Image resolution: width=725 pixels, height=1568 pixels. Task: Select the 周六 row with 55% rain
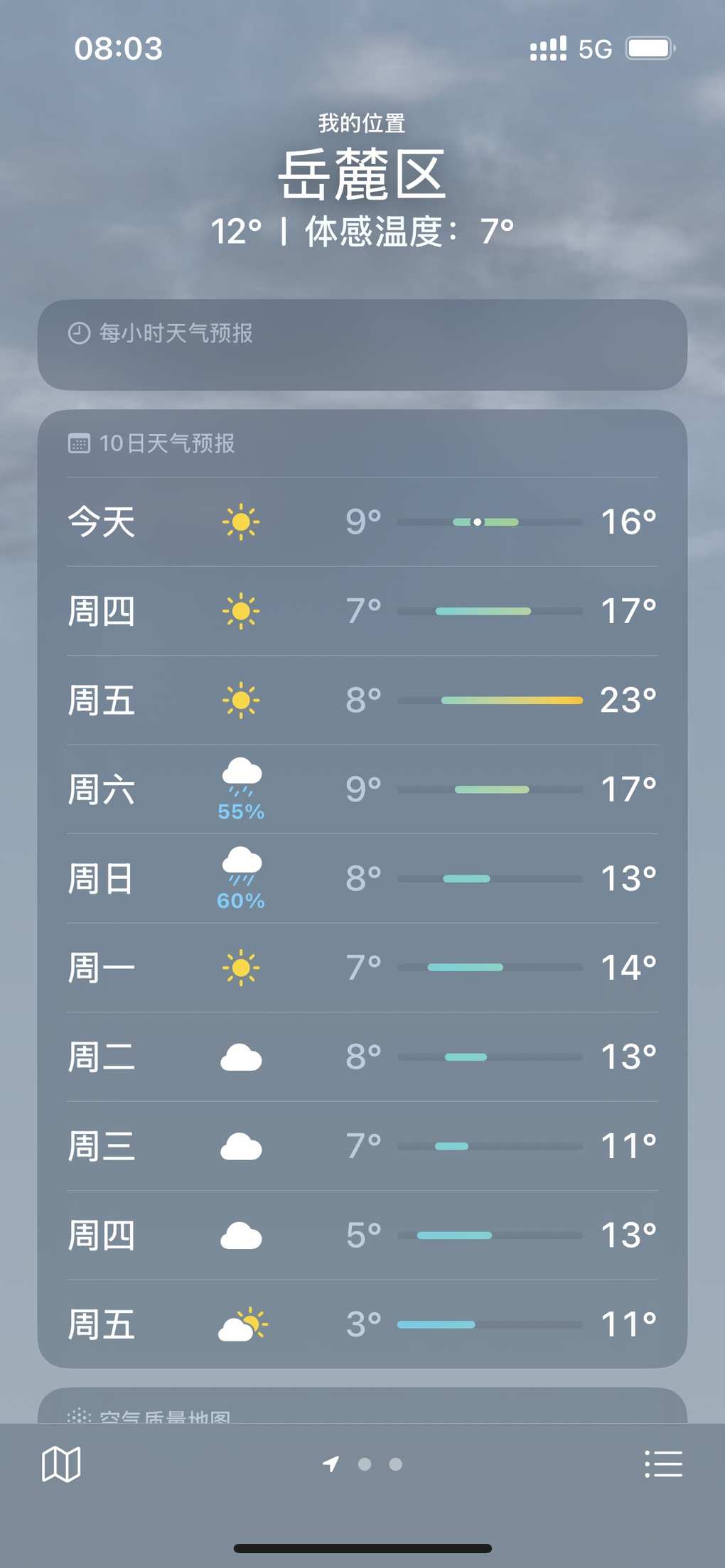[x=362, y=789]
